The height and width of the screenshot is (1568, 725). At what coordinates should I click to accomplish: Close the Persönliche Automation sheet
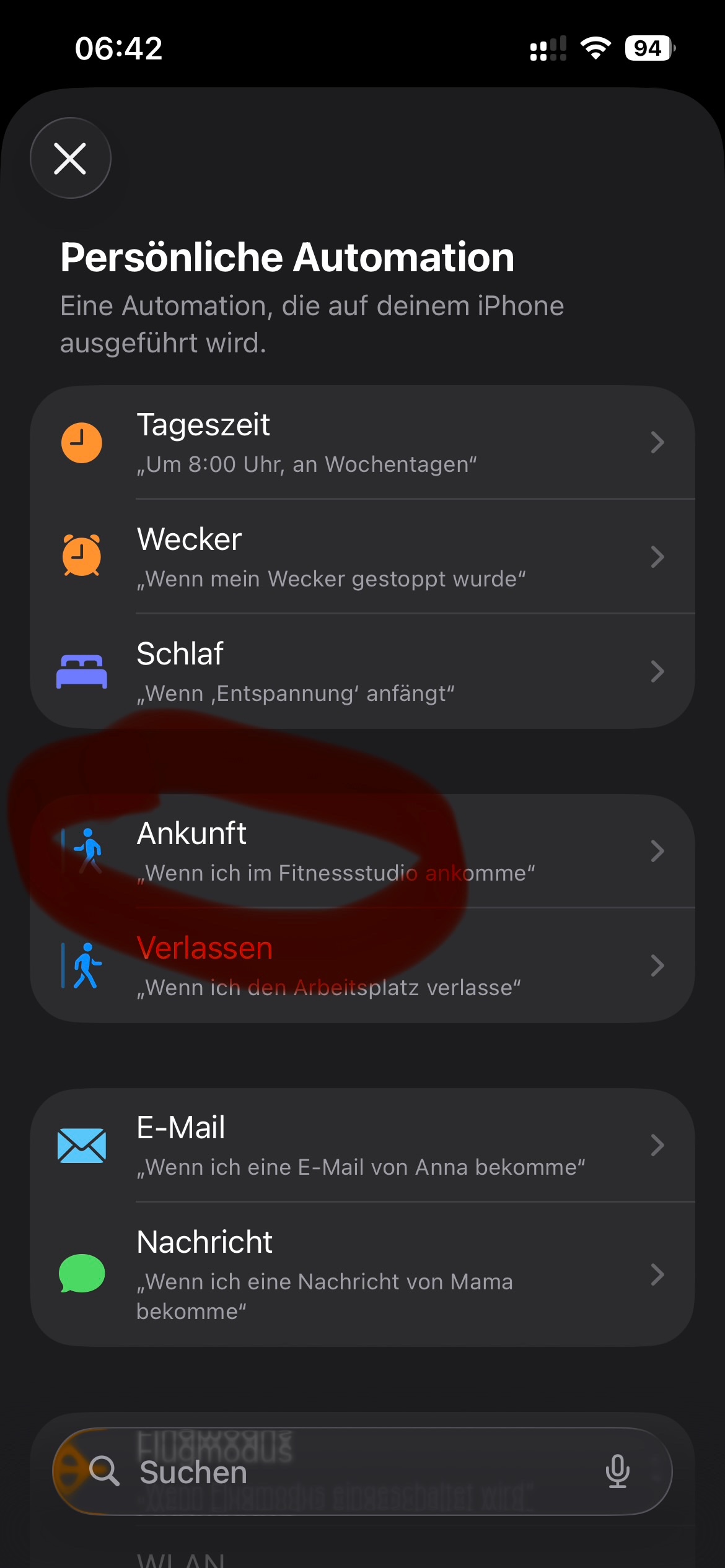71,158
